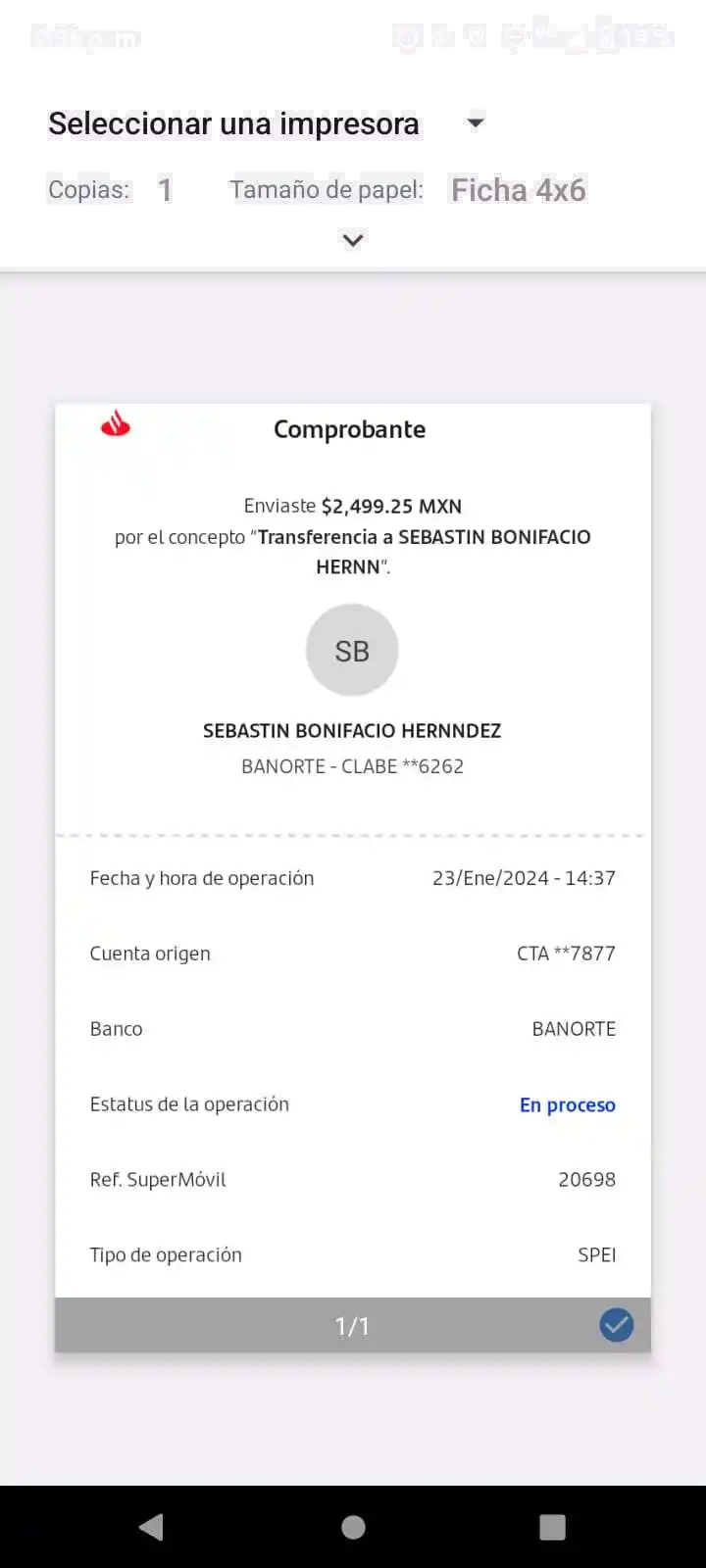Toggle the page 1/1 selection checkmark
This screenshot has width=706, height=1568.
(x=616, y=1325)
